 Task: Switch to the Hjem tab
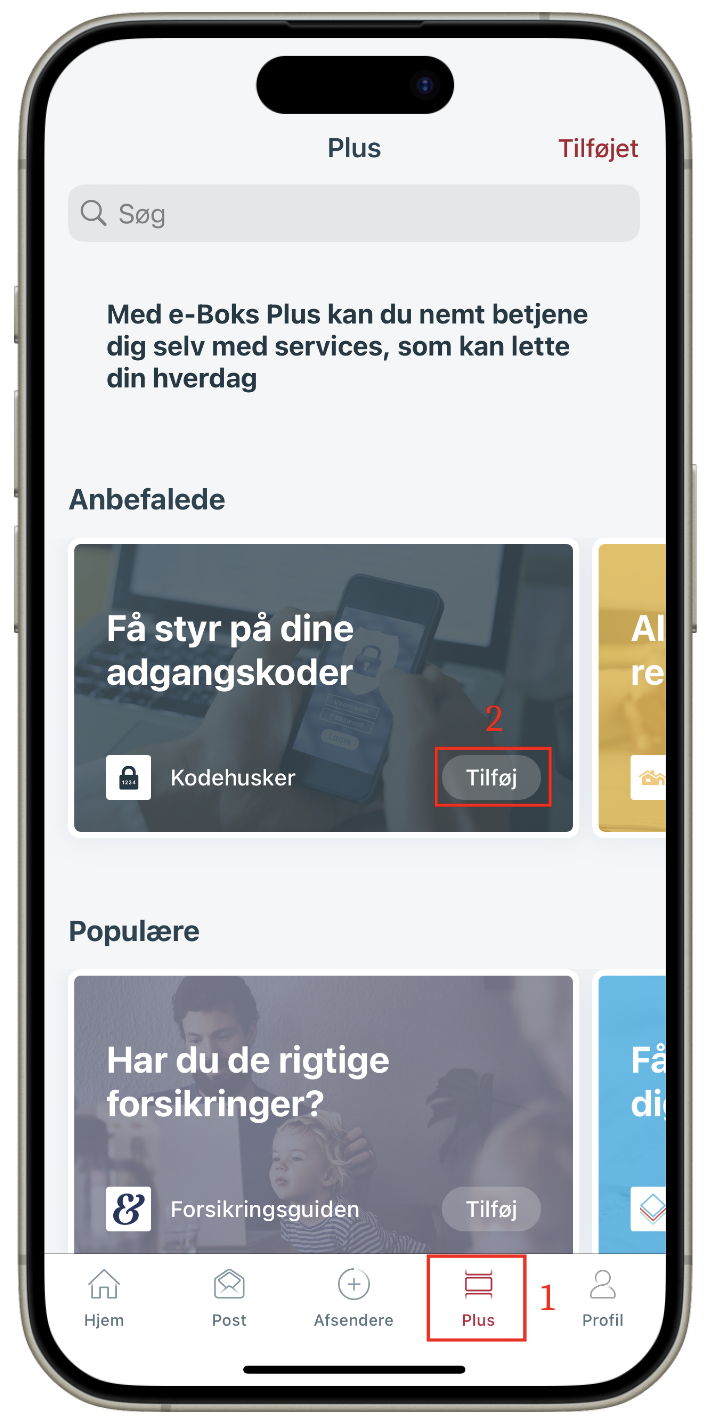click(x=104, y=1298)
